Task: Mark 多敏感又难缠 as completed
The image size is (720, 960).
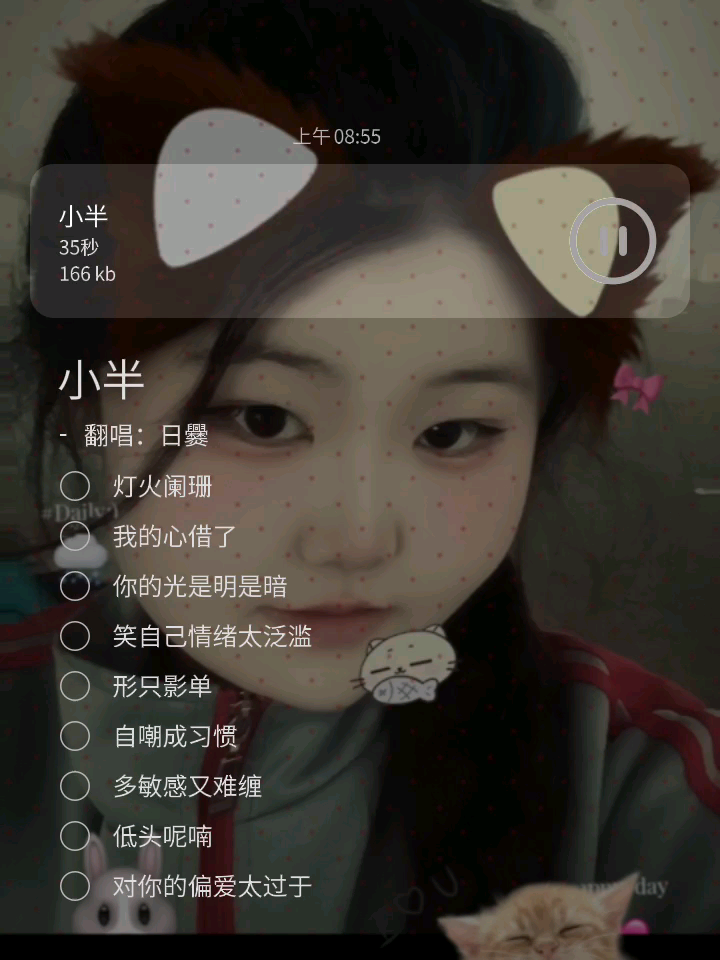Action: tap(75, 786)
